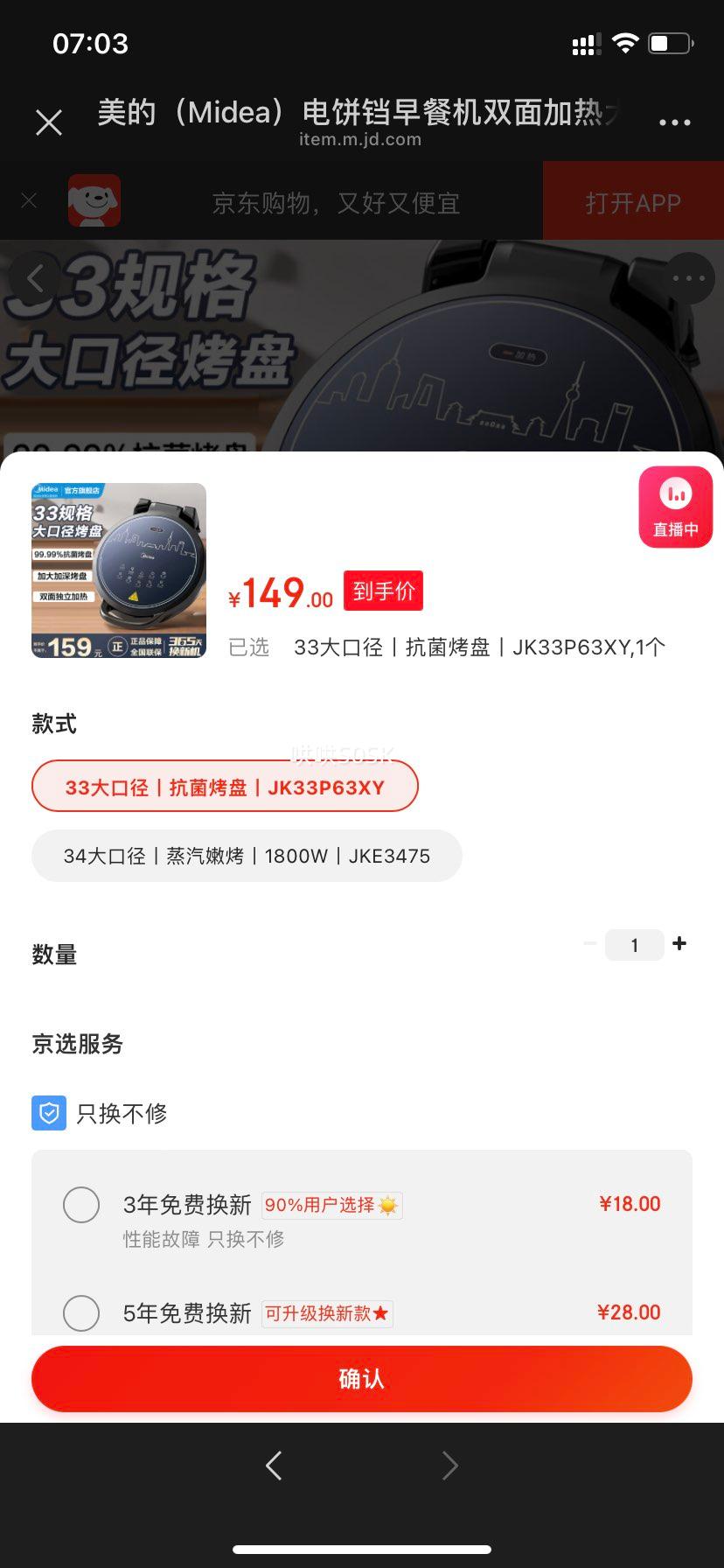Screen dimensions: 724x1568
Task: Tap the blue shield icon next to 只换不修
Action: 49,1112
